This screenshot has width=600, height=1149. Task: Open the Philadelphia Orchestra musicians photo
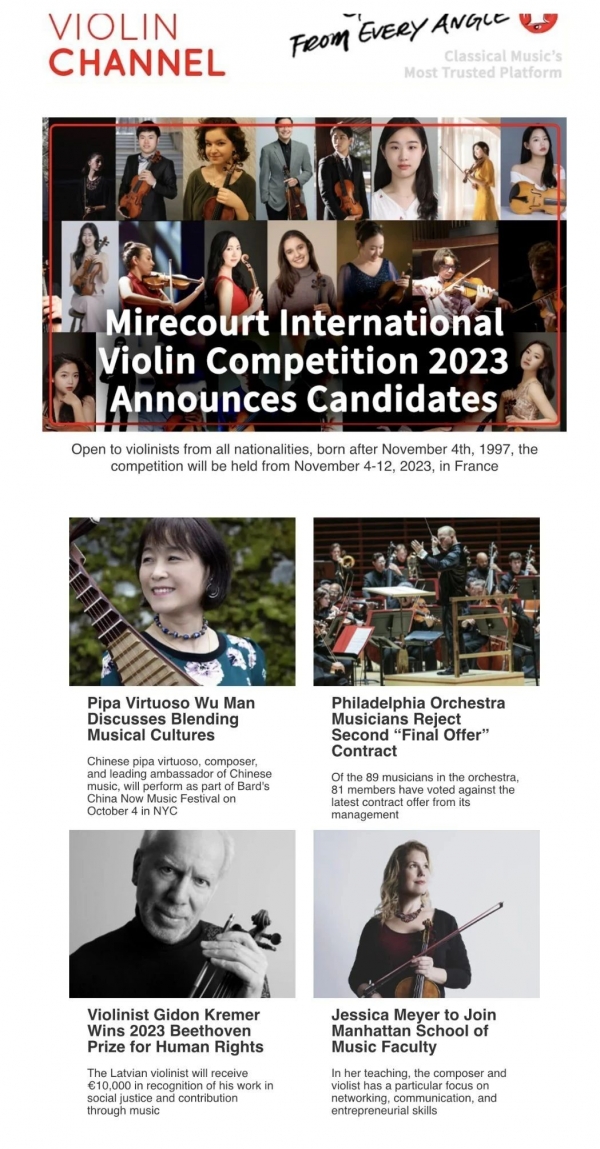pos(426,601)
